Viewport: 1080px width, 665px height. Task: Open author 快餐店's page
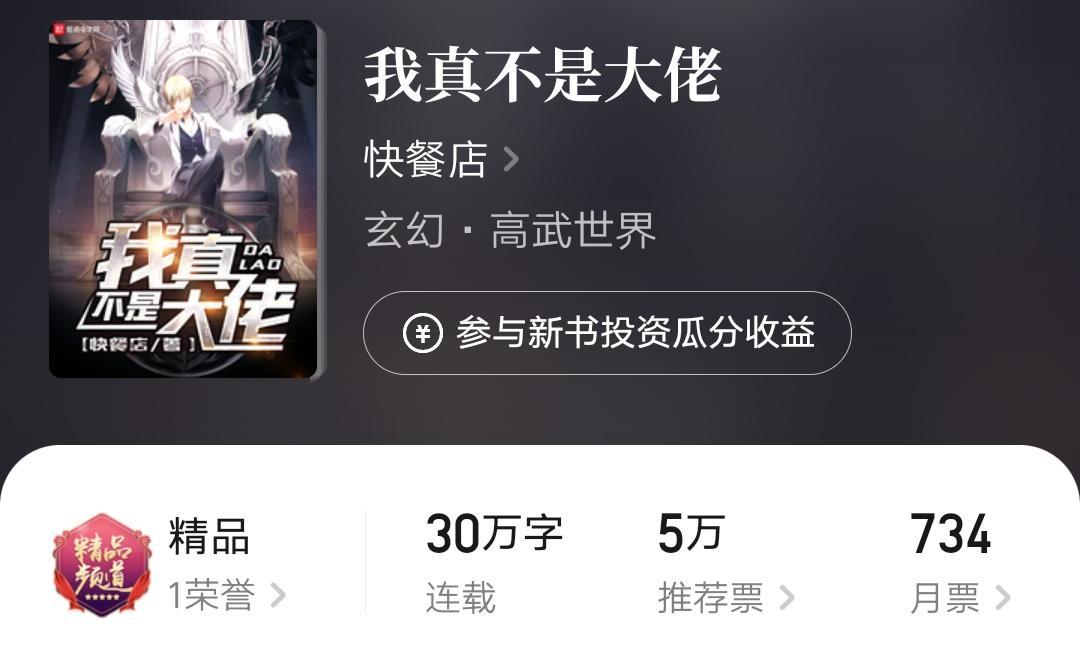(x=441, y=160)
